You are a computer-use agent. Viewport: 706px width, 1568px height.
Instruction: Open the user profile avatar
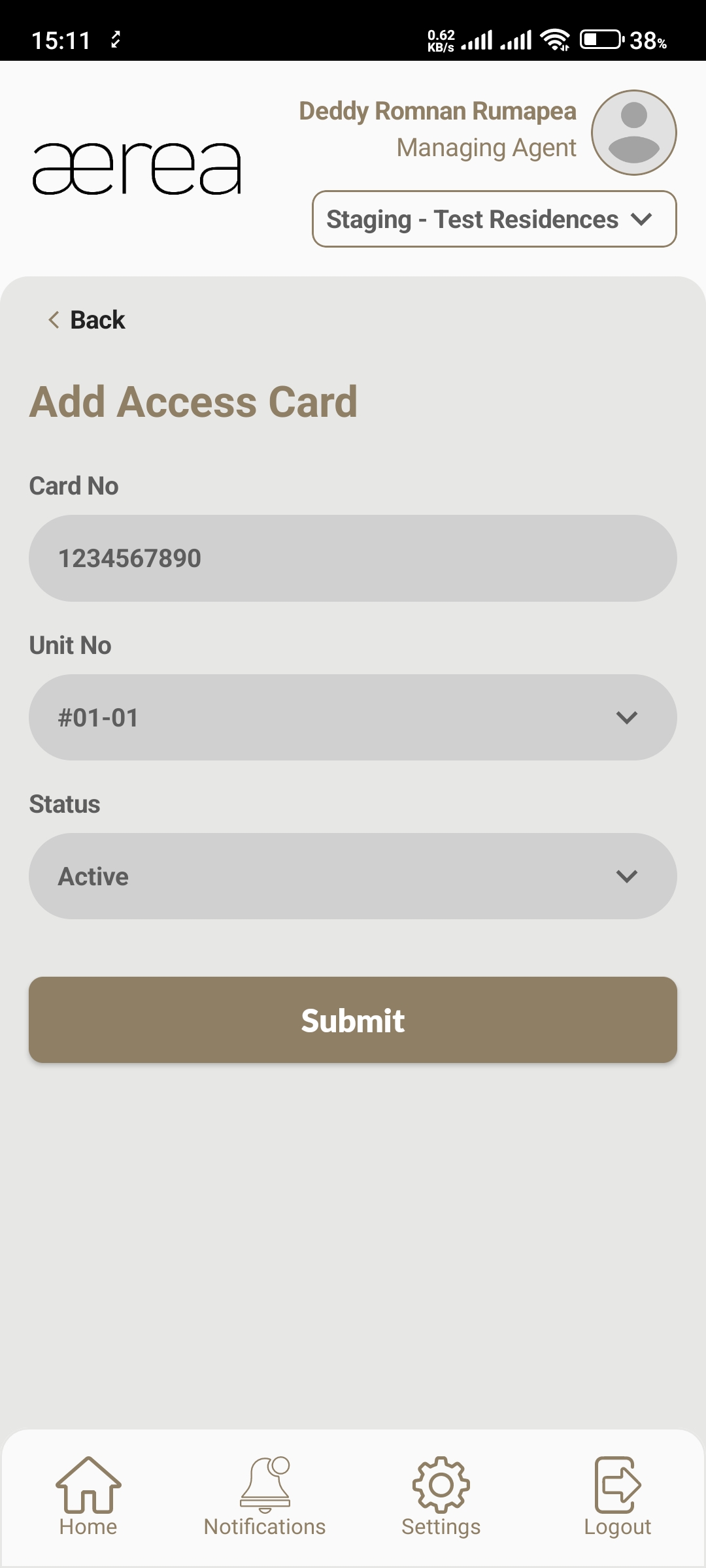pyautogui.click(x=633, y=133)
